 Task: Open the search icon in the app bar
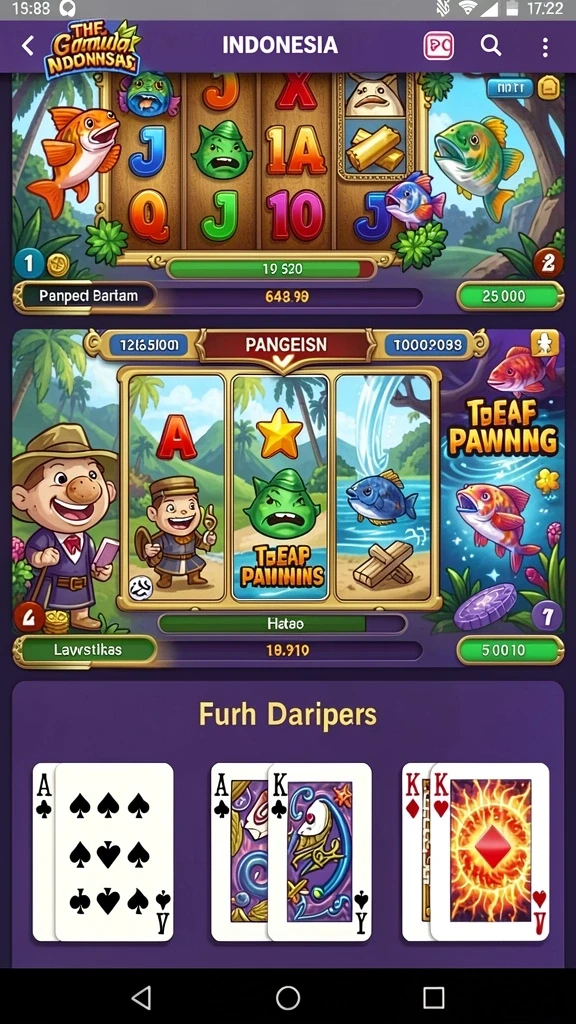pos(491,46)
